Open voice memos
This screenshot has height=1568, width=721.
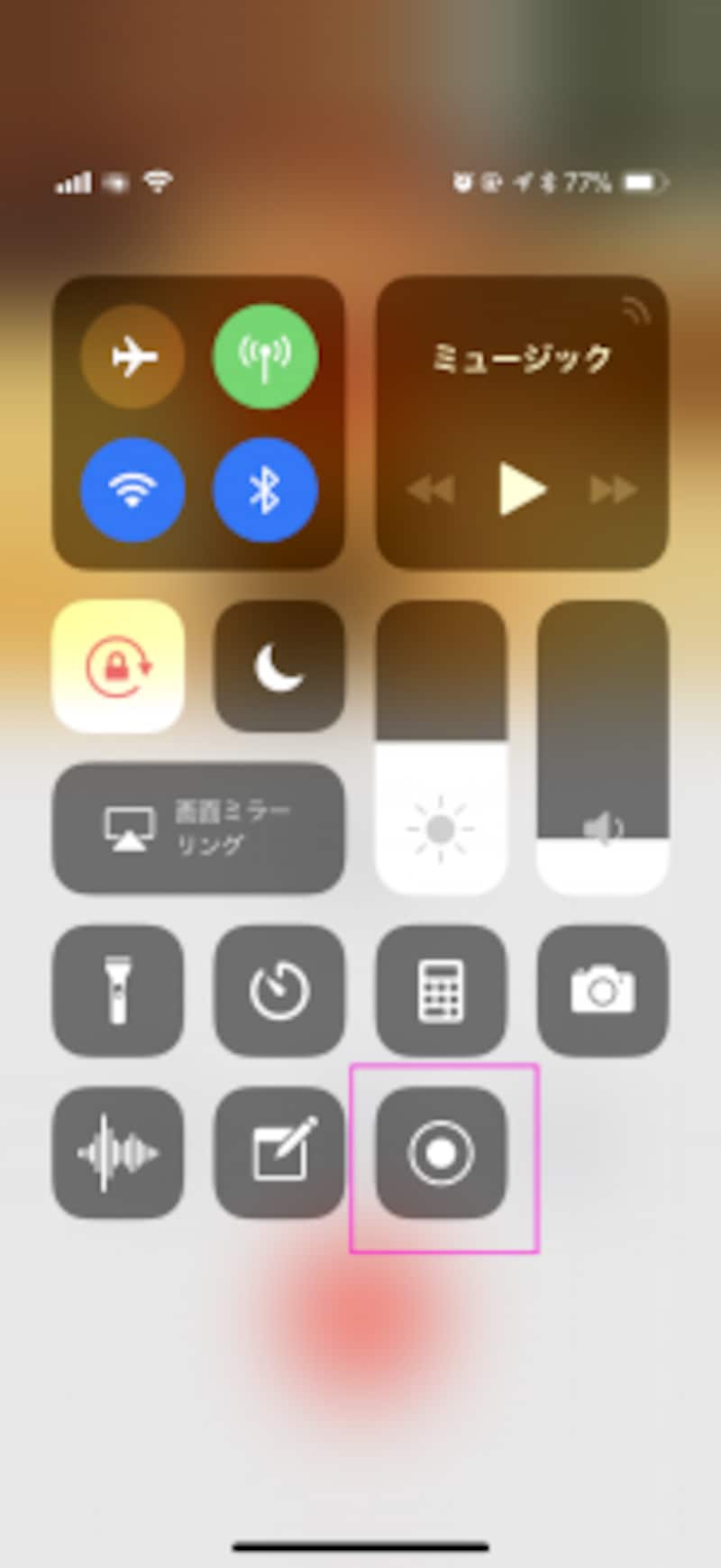(118, 1152)
